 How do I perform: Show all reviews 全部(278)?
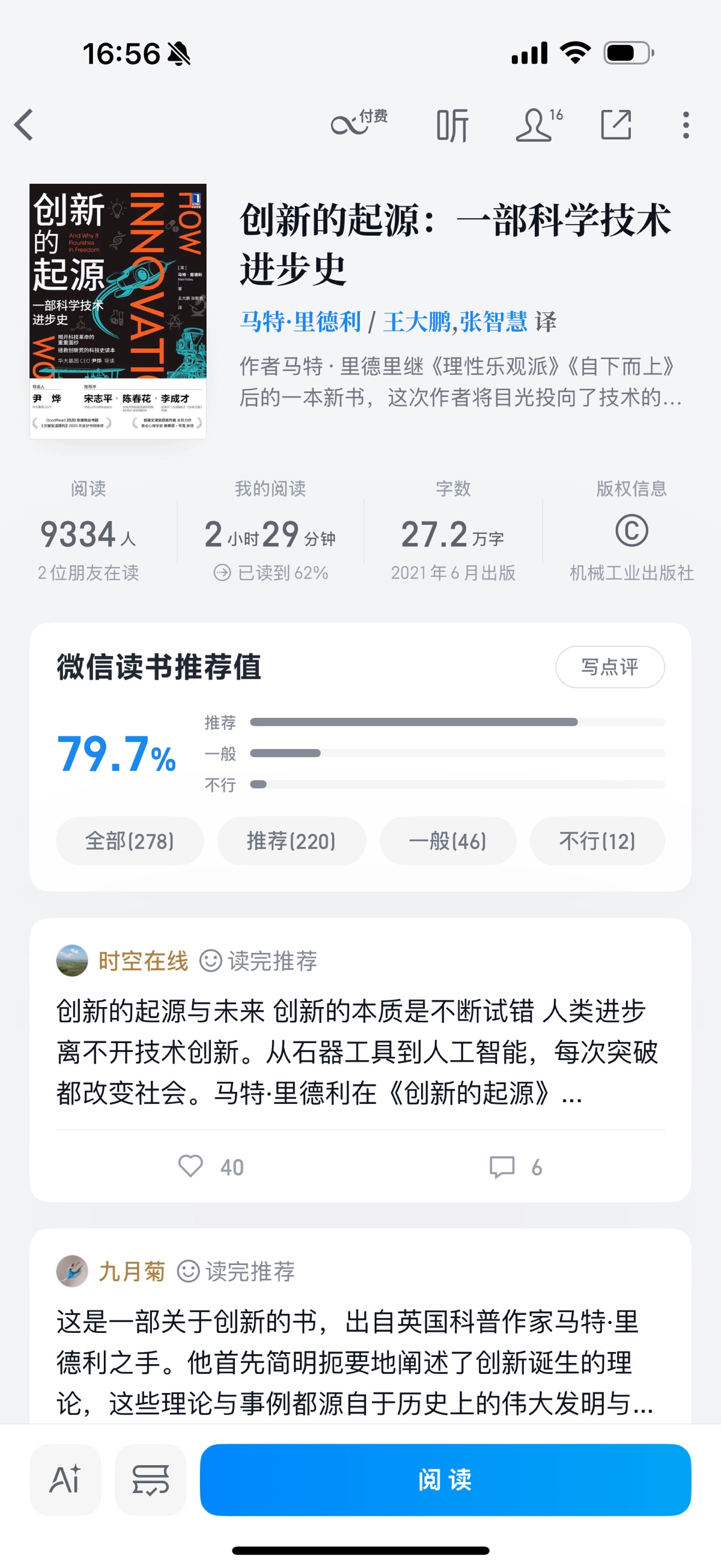pyautogui.click(x=130, y=841)
